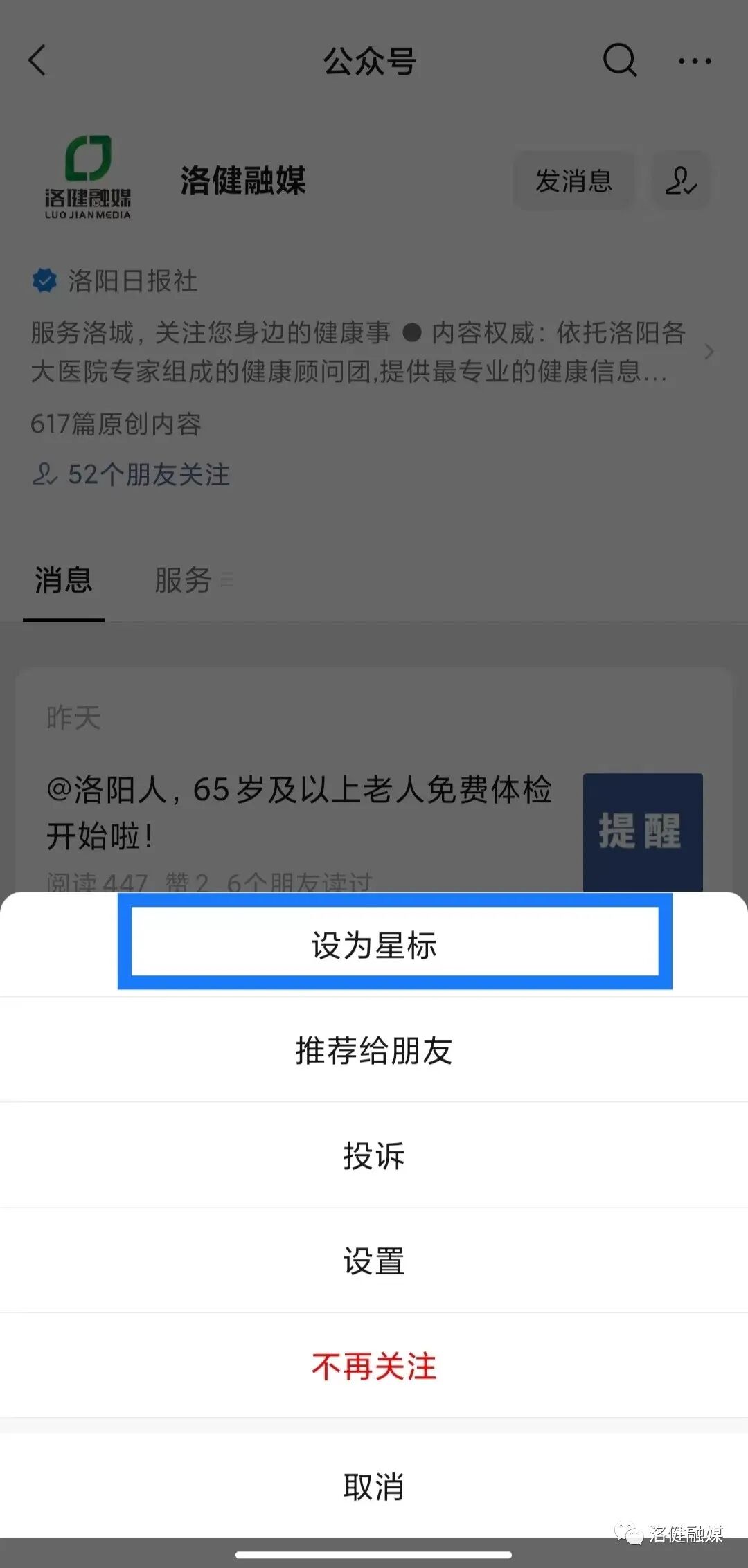Viewport: 748px width, 1568px height.
Task: Tap 不再关注 to unfollow 洛健融媒
Action: pos(374,1366)
